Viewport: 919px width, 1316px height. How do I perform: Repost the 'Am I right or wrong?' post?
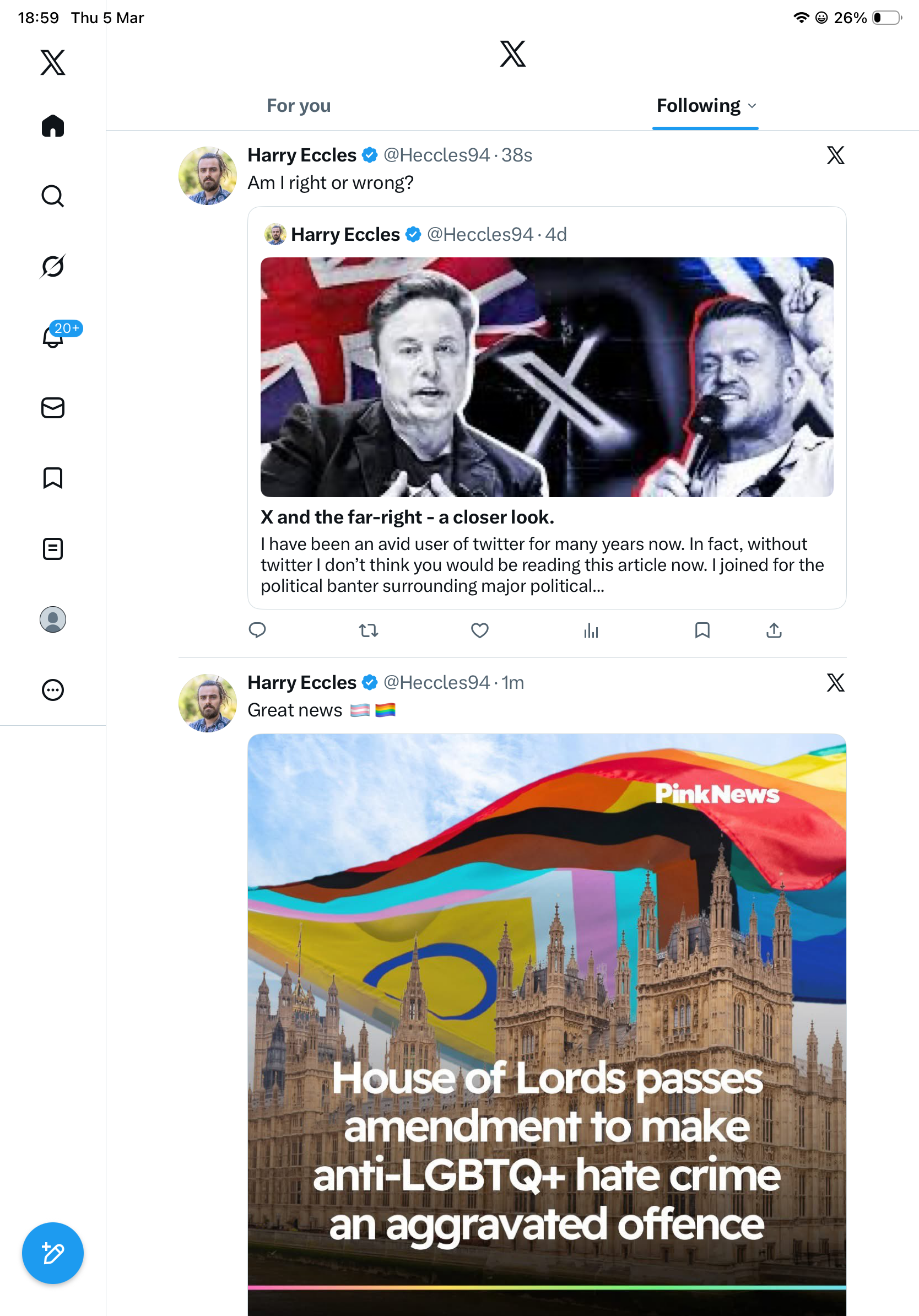pyautogui.click(x=369, y=630)
